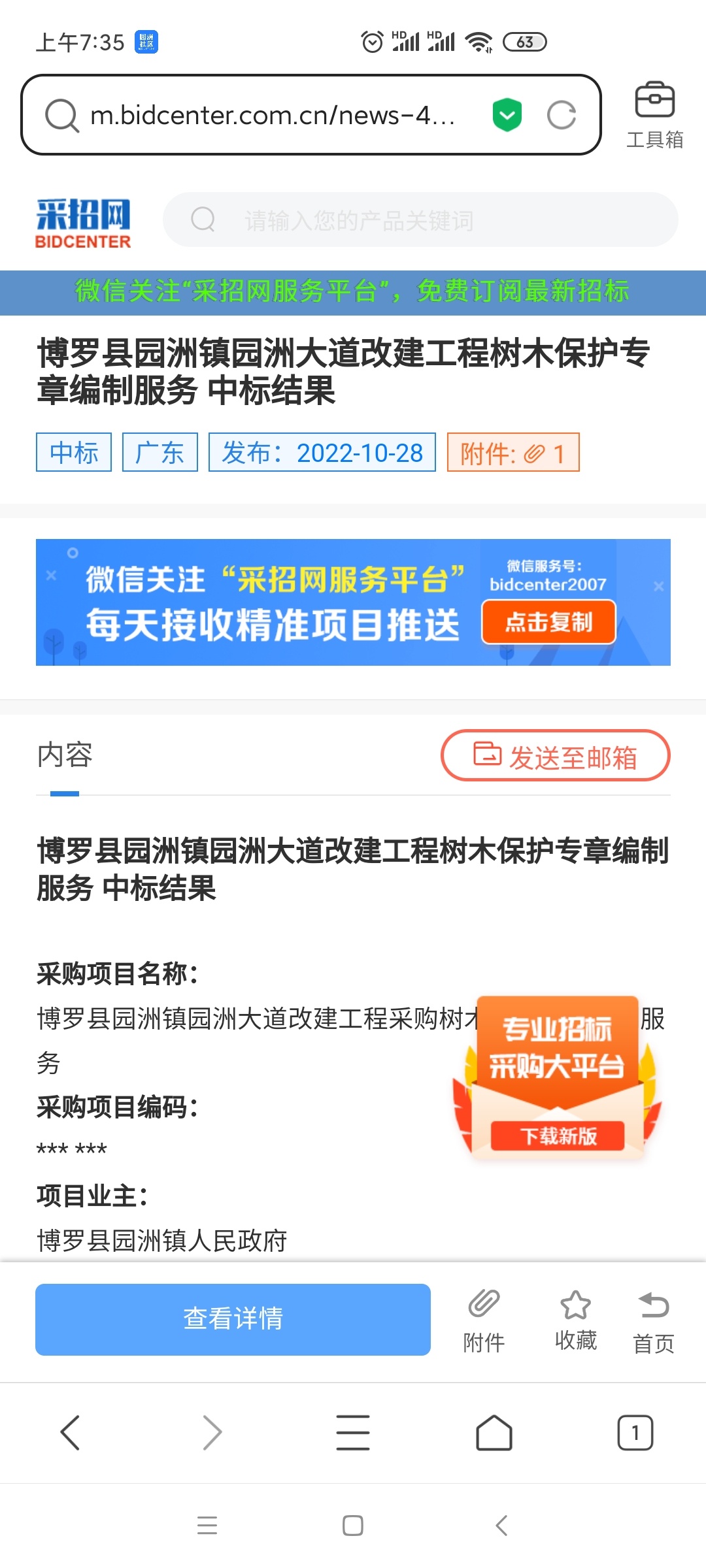Screen dimensions: 706x1568
Task: Open the green WeChat subscription banner
Action: coord(353,291)
